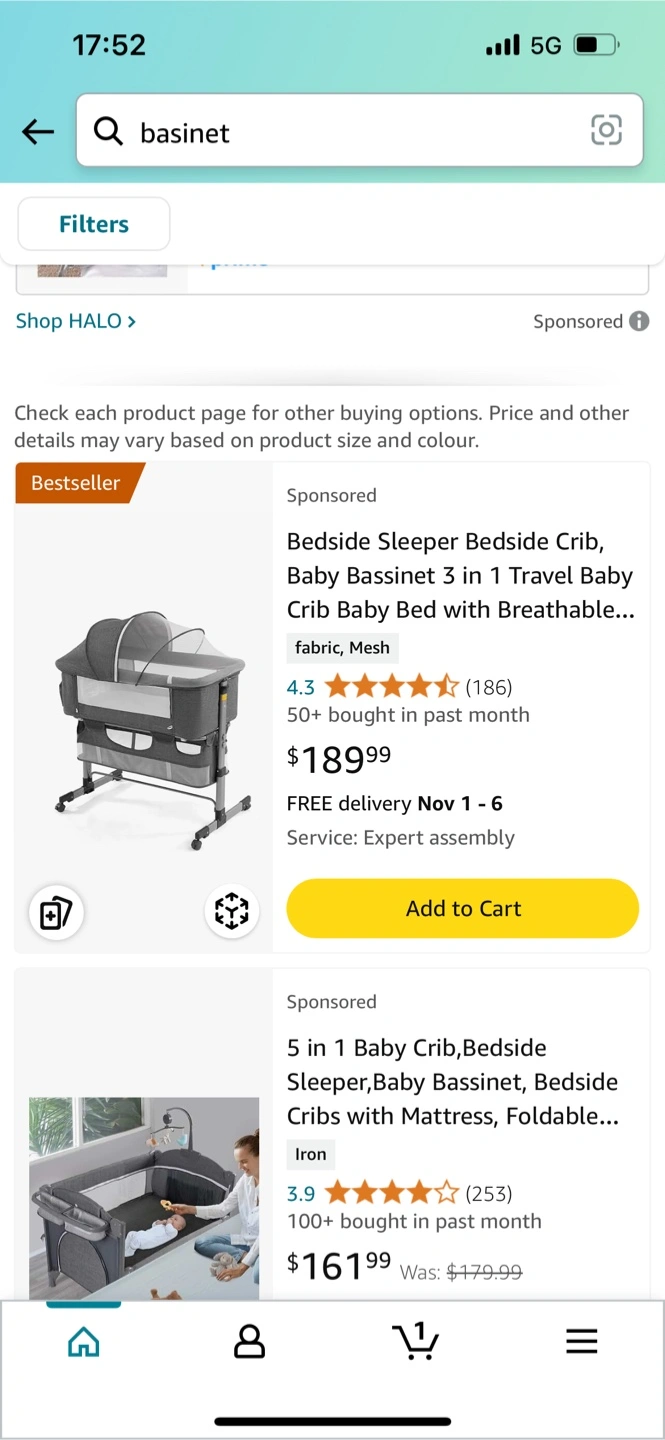Open the Bedside Sleeper Bedside Crib listing

(x=461, y=576)
